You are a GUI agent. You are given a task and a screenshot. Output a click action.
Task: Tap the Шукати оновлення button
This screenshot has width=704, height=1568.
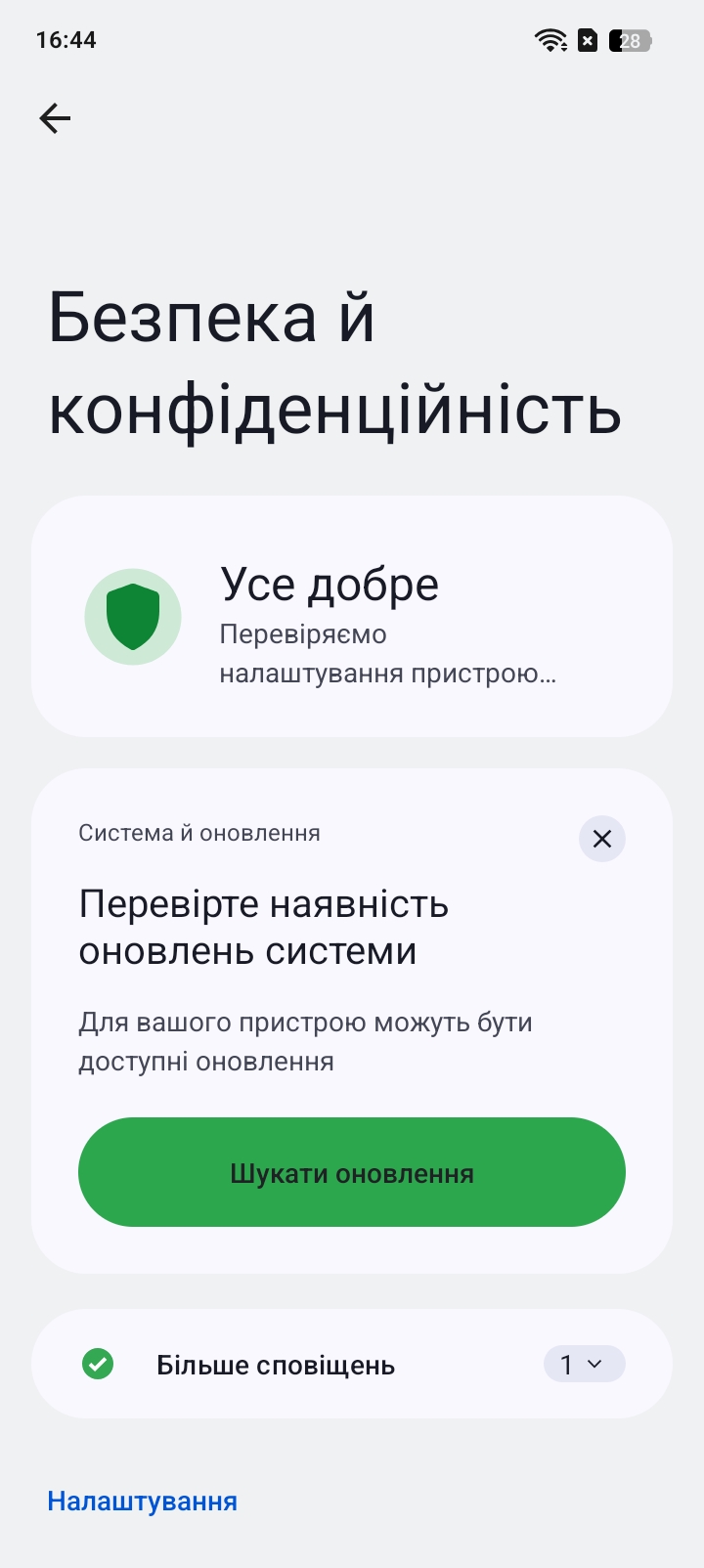tap(352, 1172)
